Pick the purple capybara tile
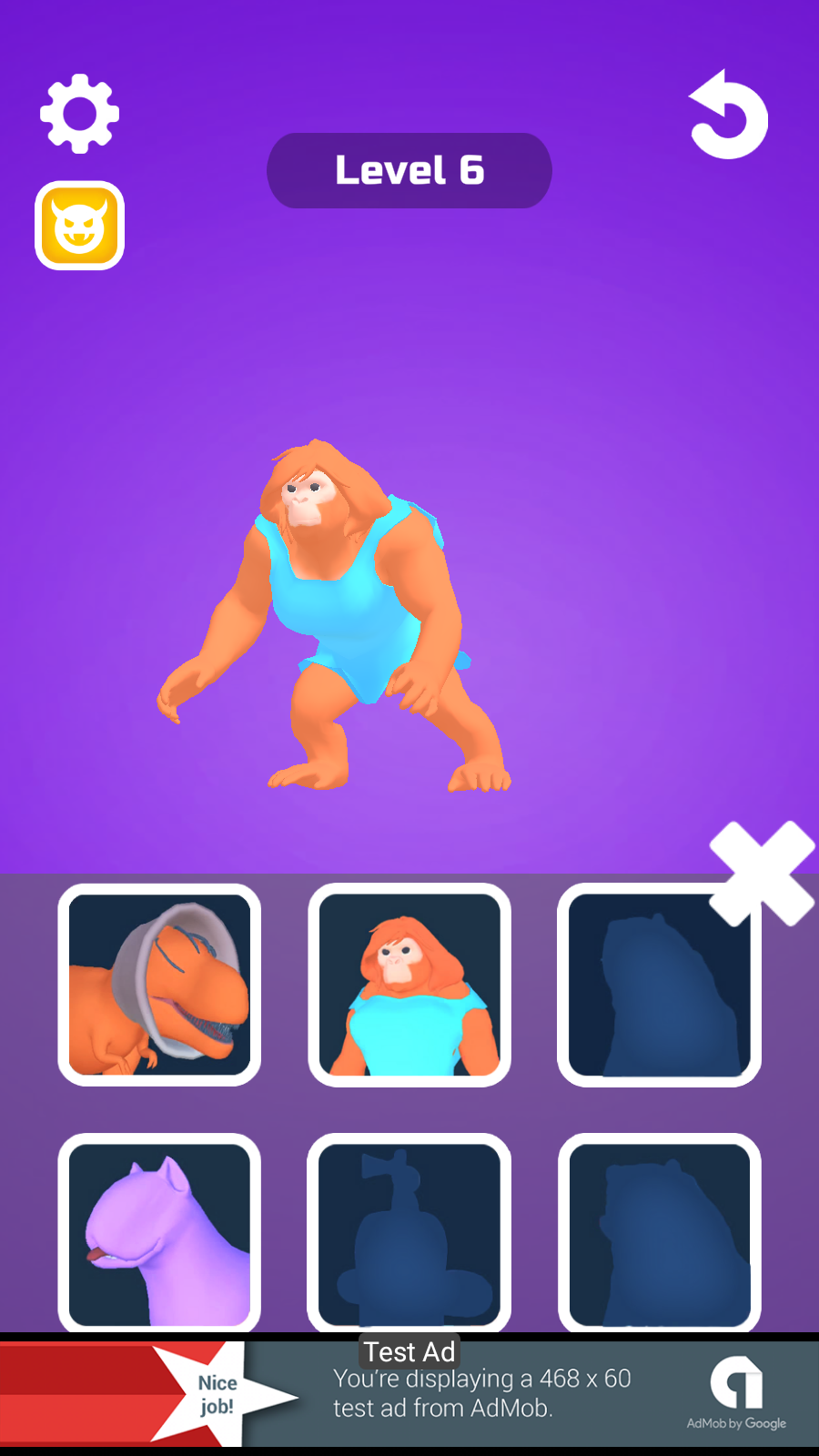 [159, 1233]
